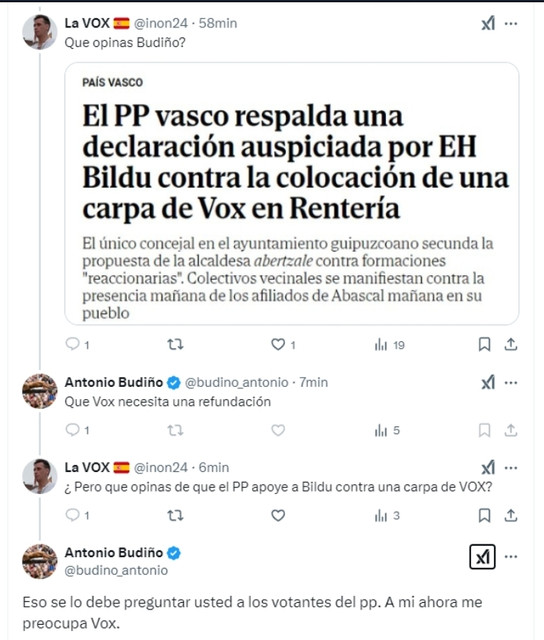The height and width of the screenshot is (640, 544).
Task: Open @inon24 profile from the 6min reply
Action: 161,467
